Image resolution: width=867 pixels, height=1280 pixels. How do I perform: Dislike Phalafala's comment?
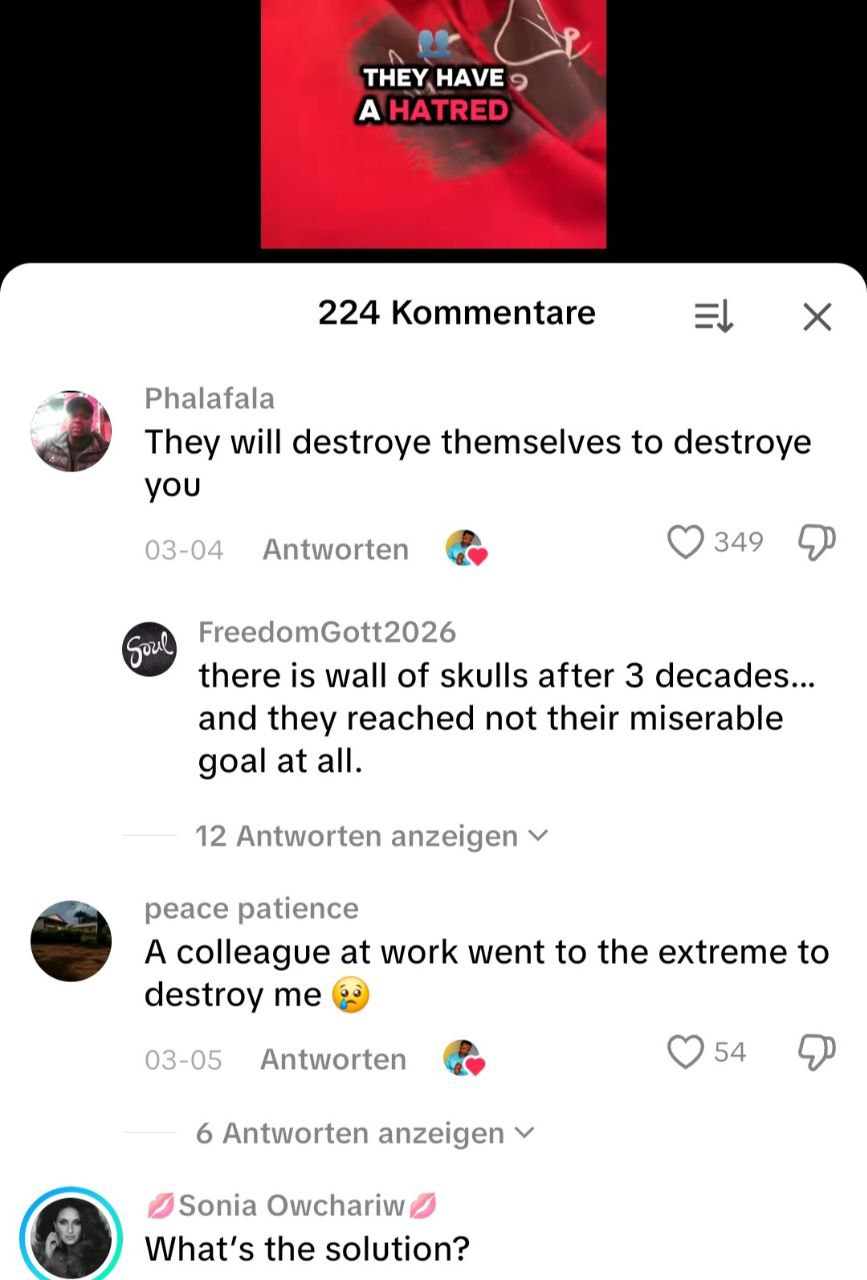tap(817, 543)
